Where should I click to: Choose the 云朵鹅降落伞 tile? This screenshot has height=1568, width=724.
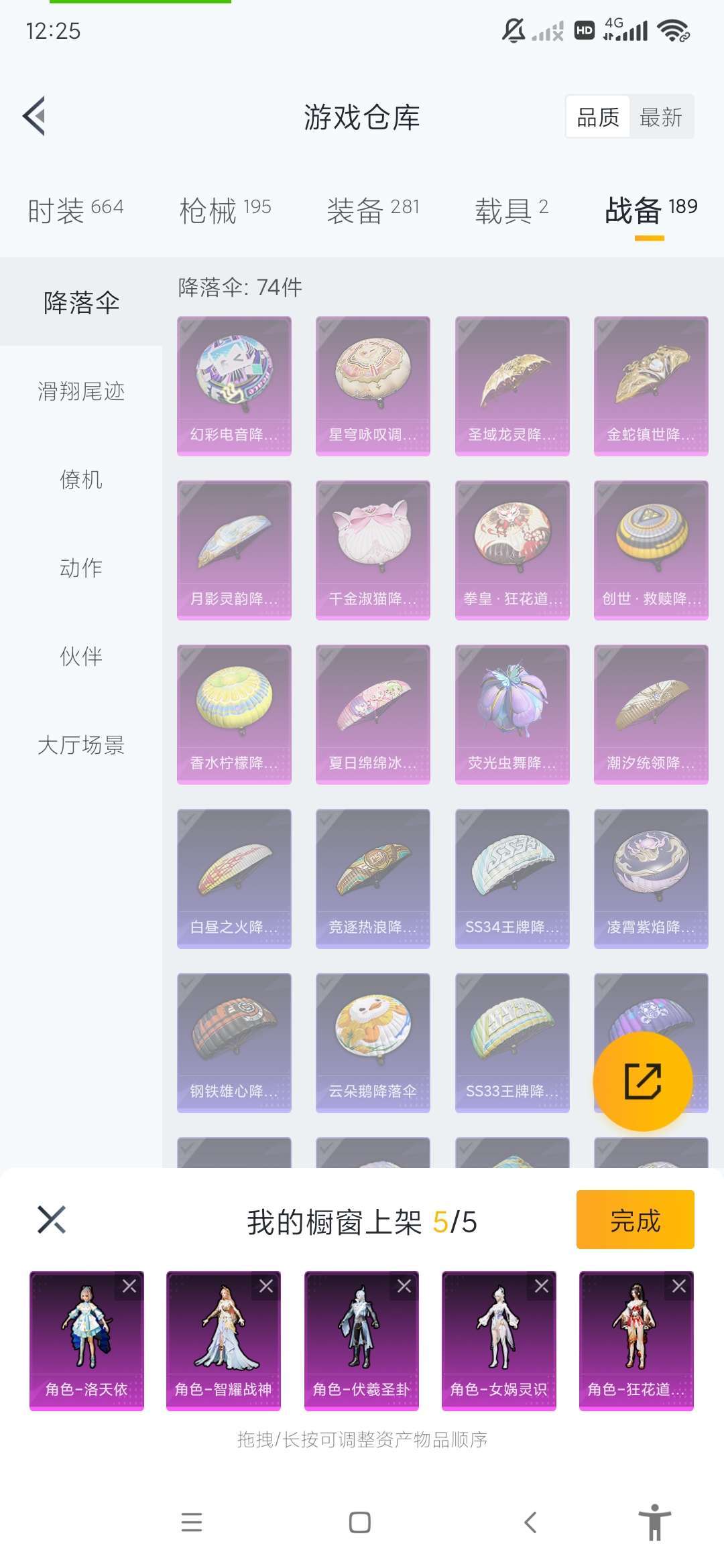tap(373, 1042)
